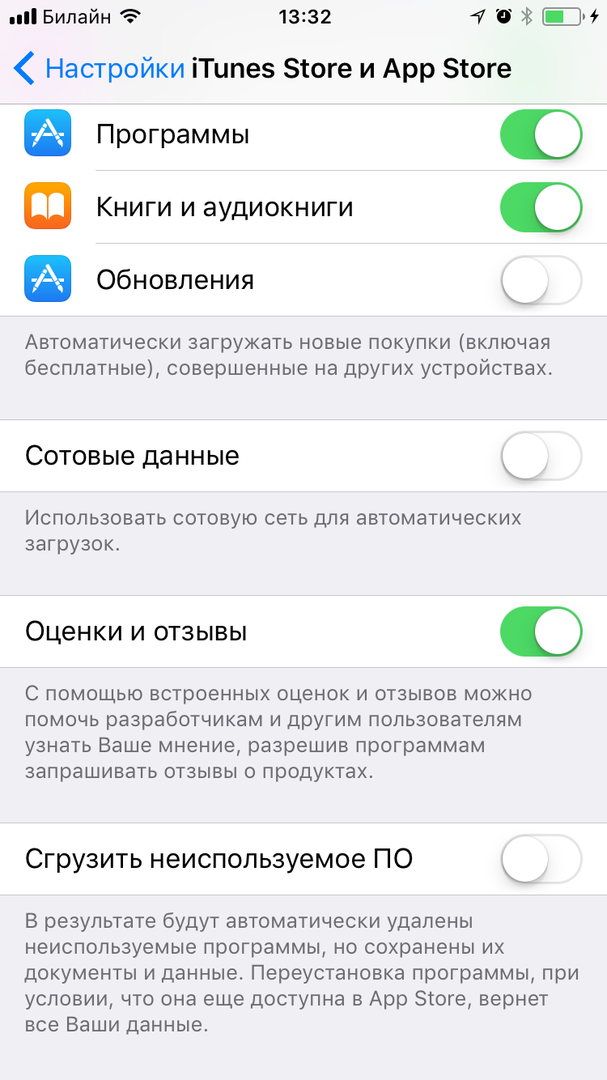
Task: Go back to Настройки
Action: (98, 68)
